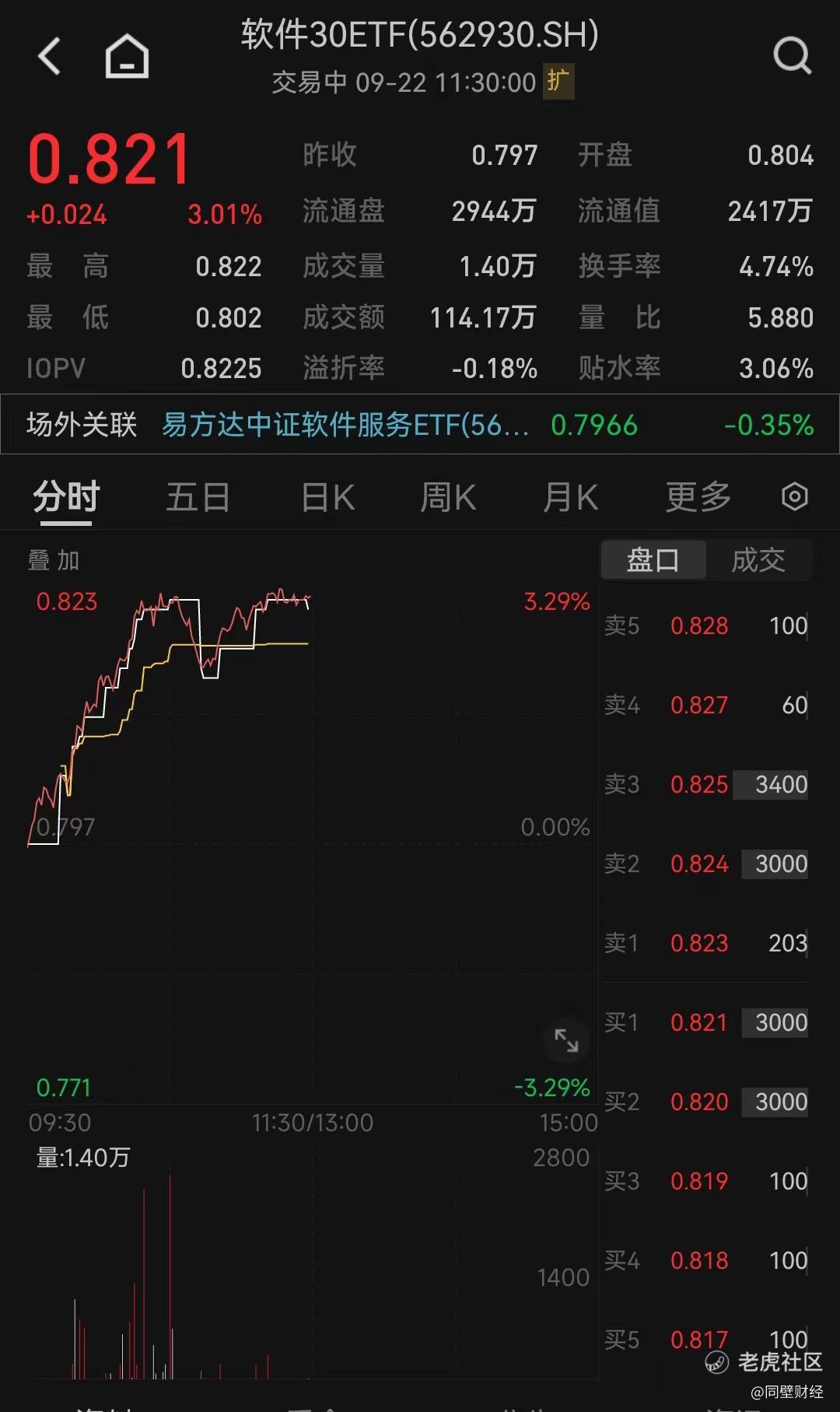
Task: View the 周K chart tab
Action: point(448,497)
